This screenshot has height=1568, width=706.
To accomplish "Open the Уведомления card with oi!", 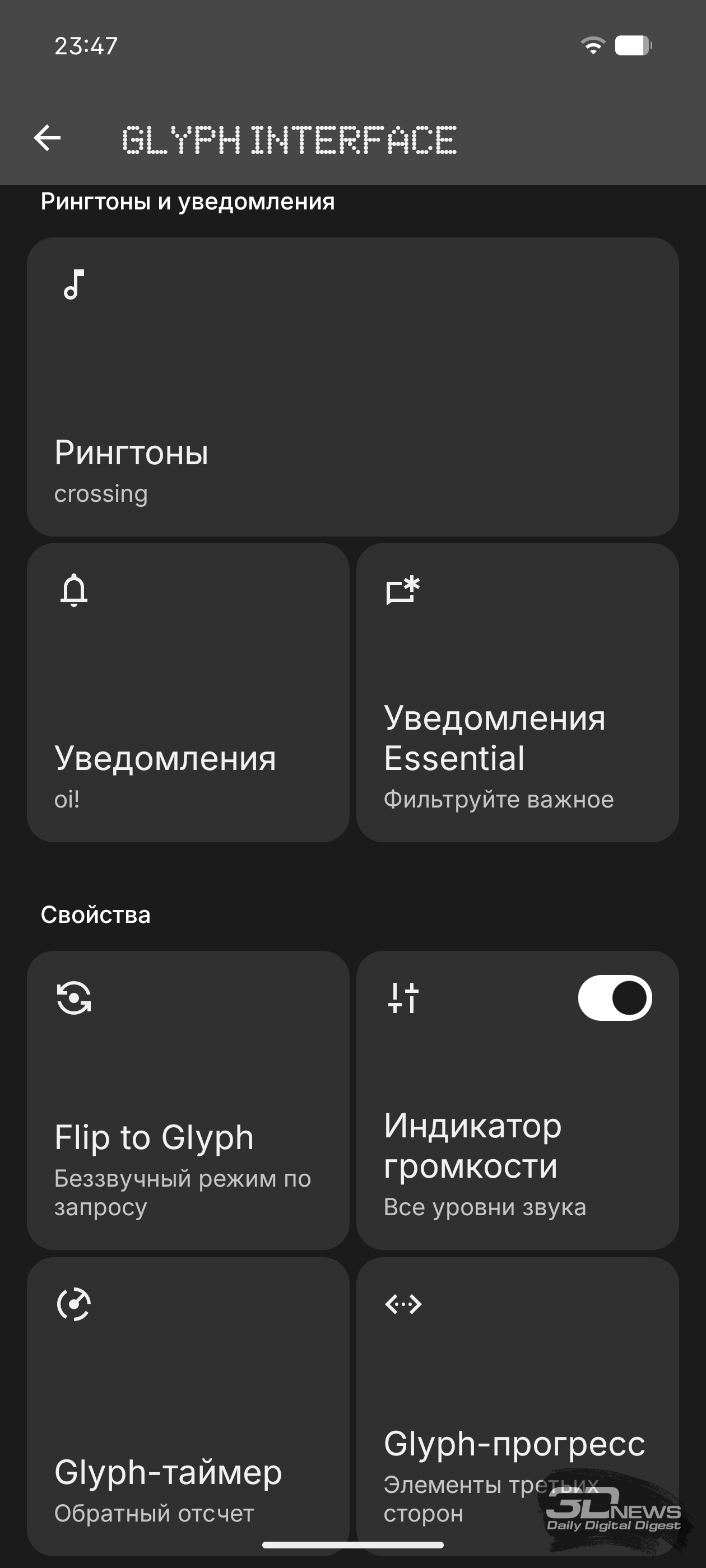I will pos(188,693).
